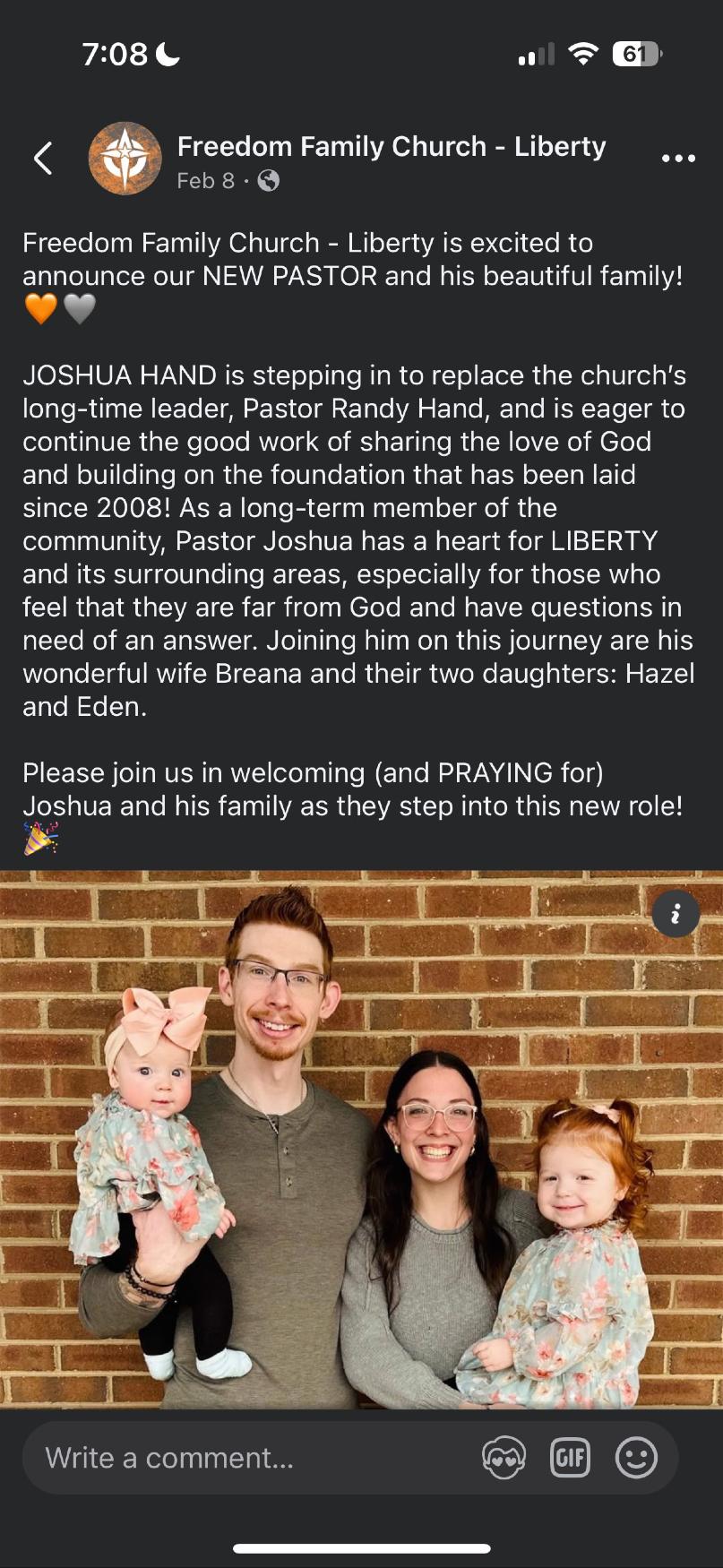The height and width of the screenshot is (1568, 723).
Task: Open the avatar sticker picker in comment bar
Action: tap(504, 1458)
